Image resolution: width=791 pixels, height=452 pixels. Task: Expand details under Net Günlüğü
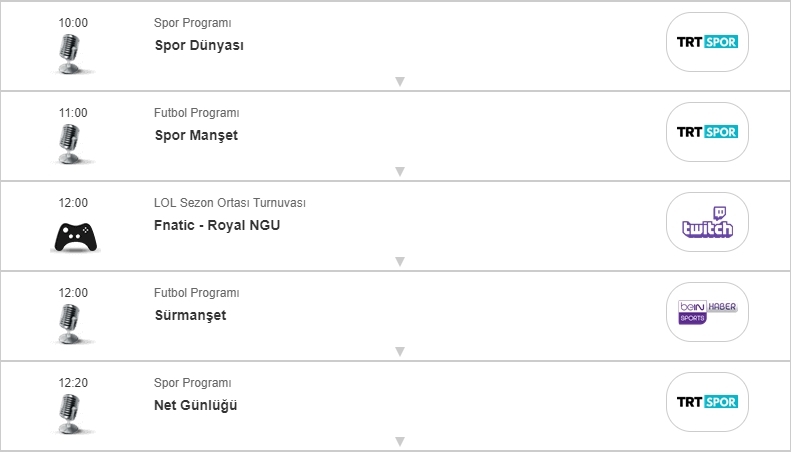[x=399, y=441]
